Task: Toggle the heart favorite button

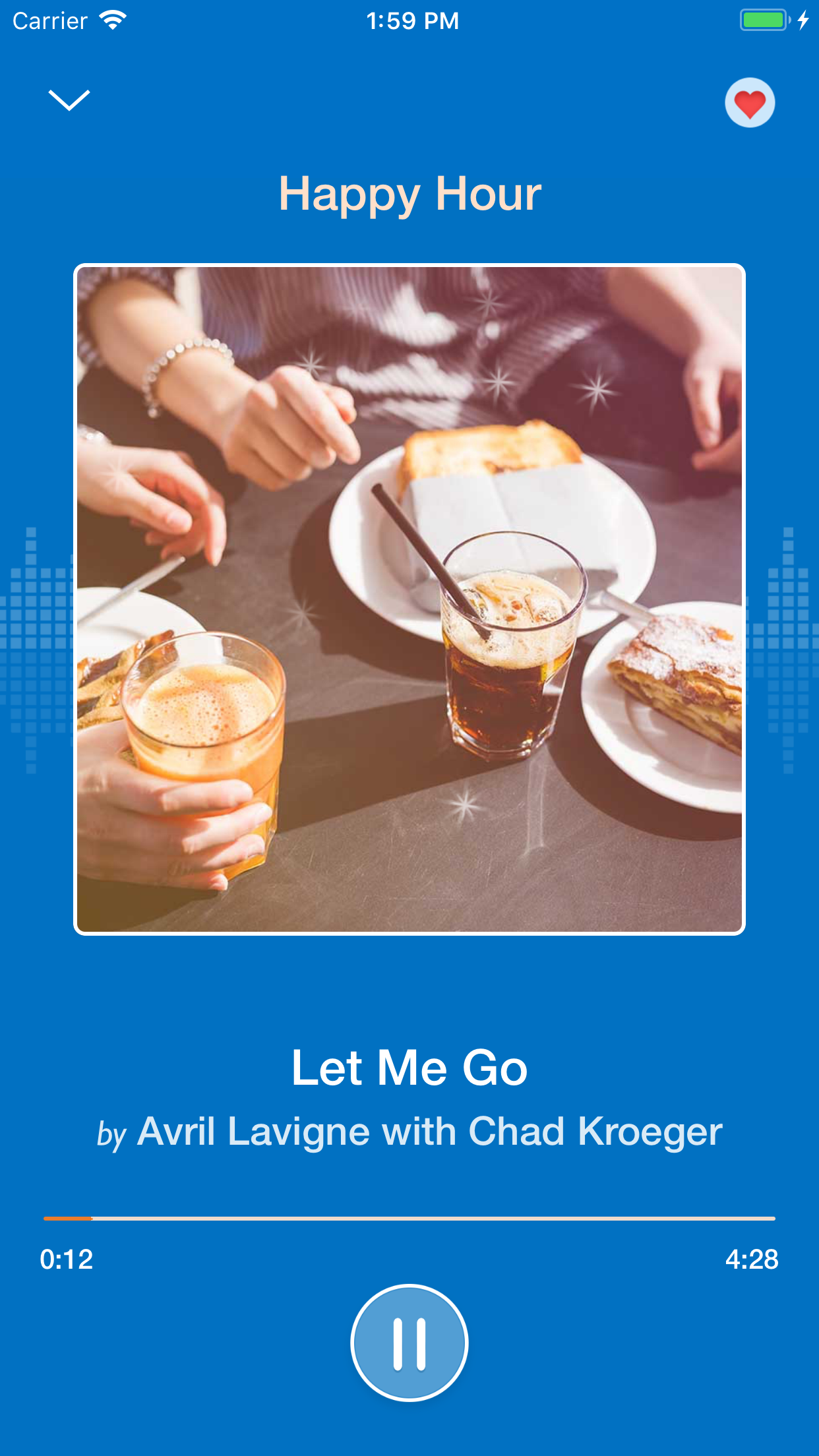Action: (x=750, y=103)
